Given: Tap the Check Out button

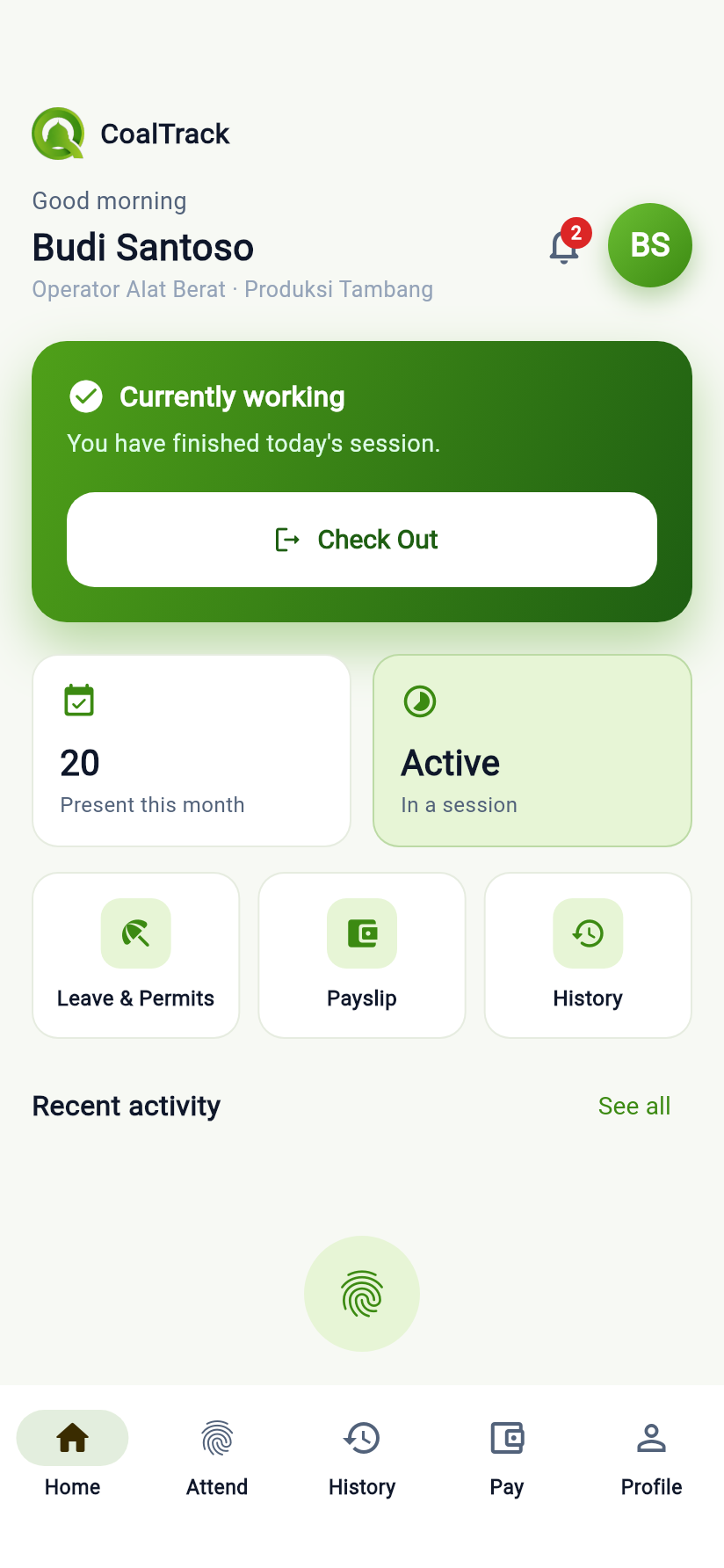Looking at the screenshot, I should [362, 540].
